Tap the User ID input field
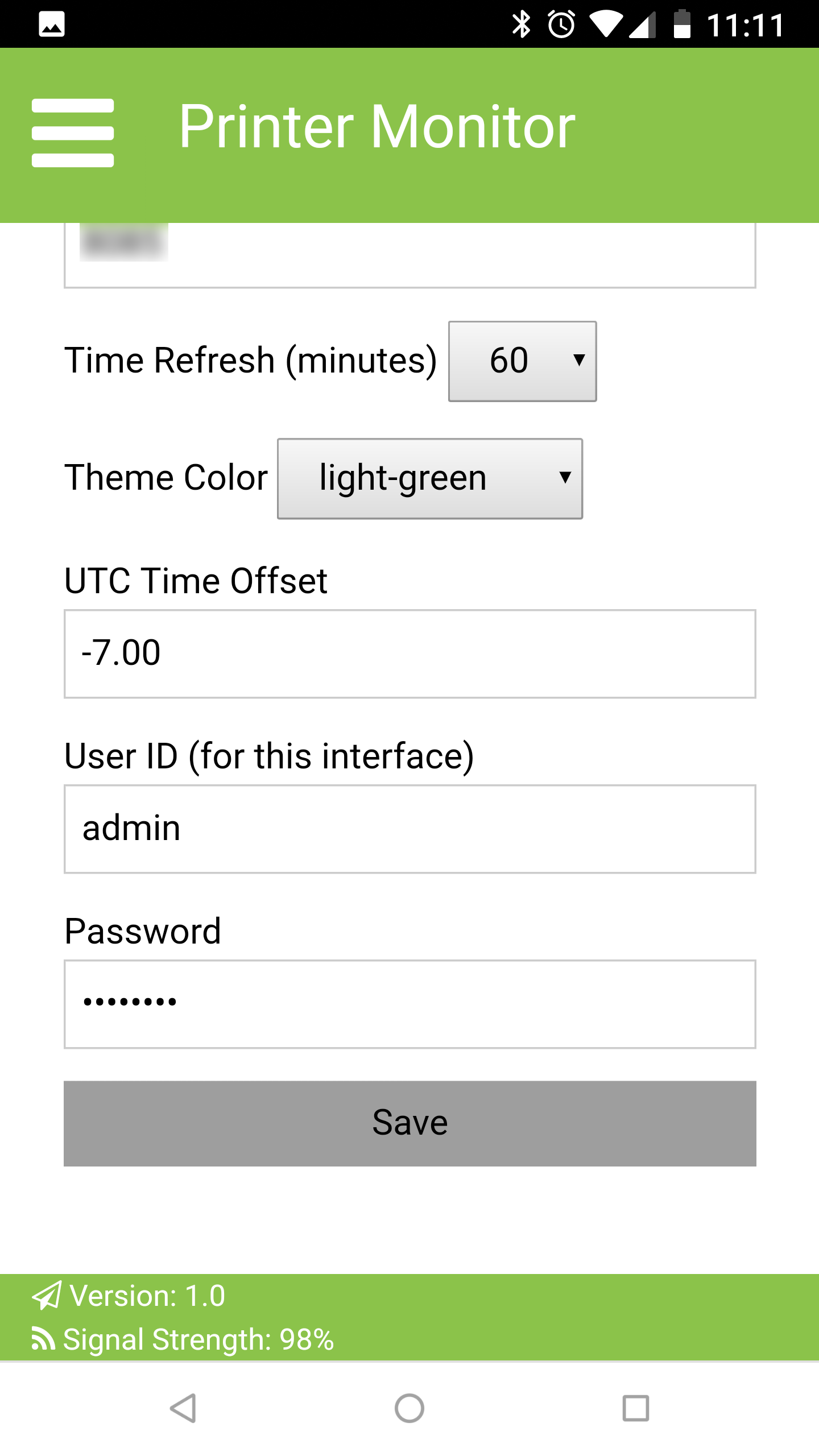819x1456 pixels. (409, 829)
